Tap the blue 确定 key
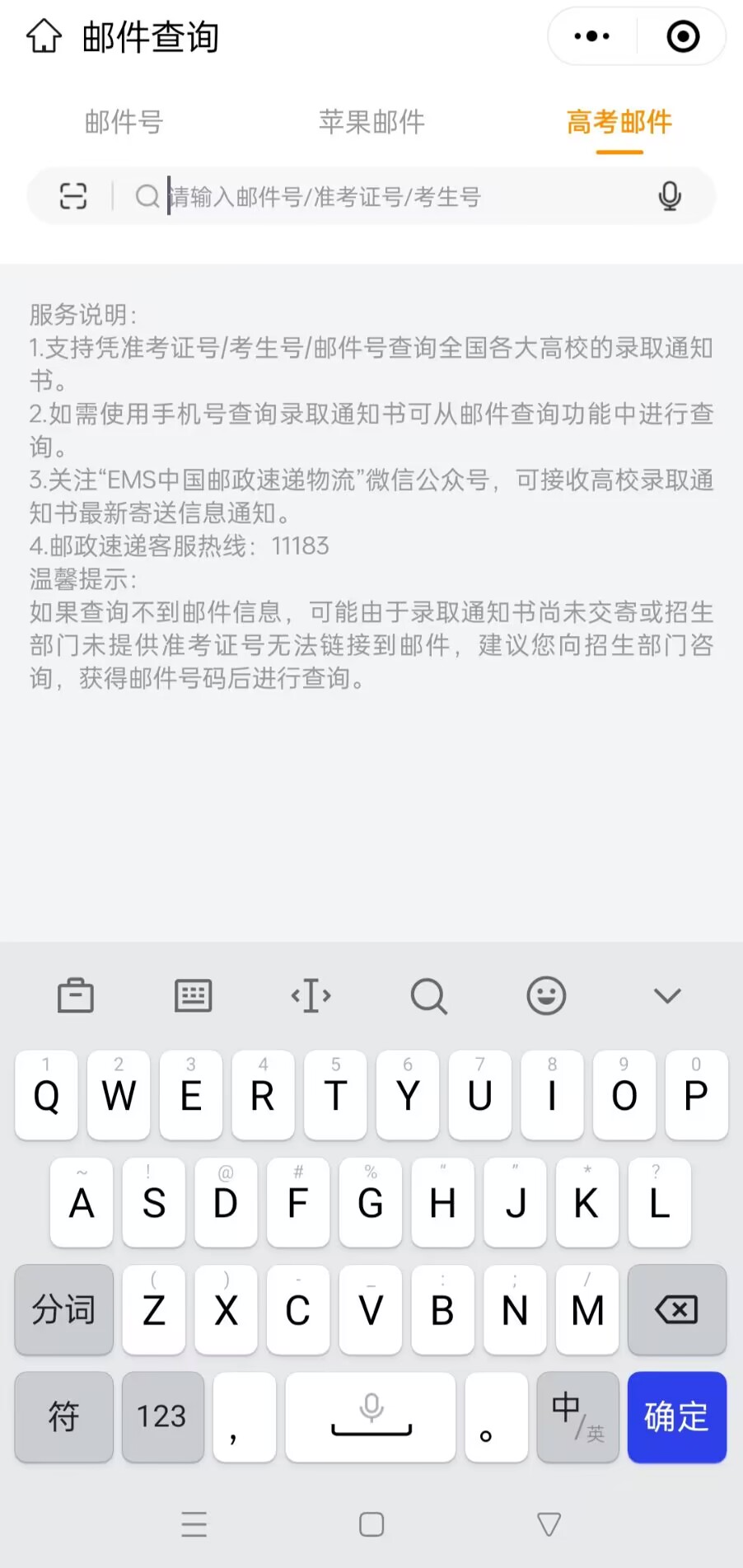Viewport: 743px width, 1568px height. [x=676, y=1416]
